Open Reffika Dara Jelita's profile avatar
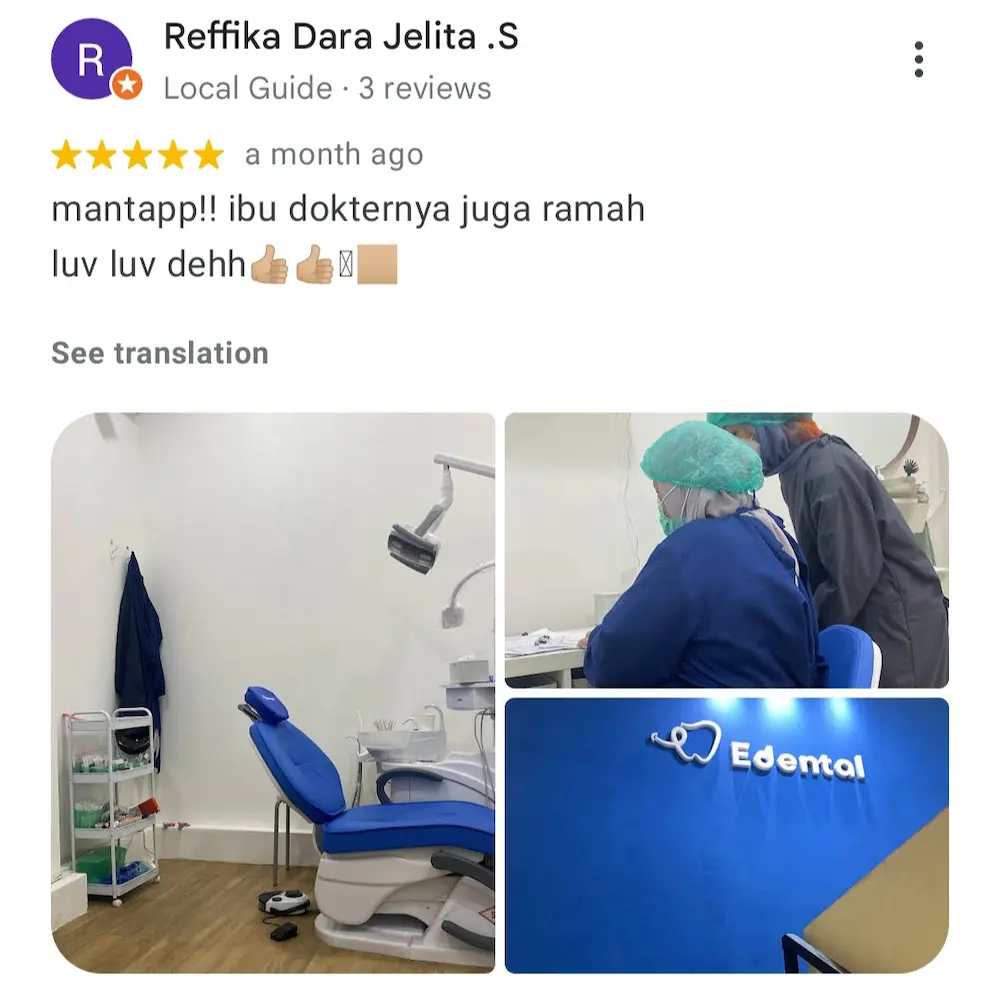Viewport: 1000px width, 1000px height. (x=91, y=59)
